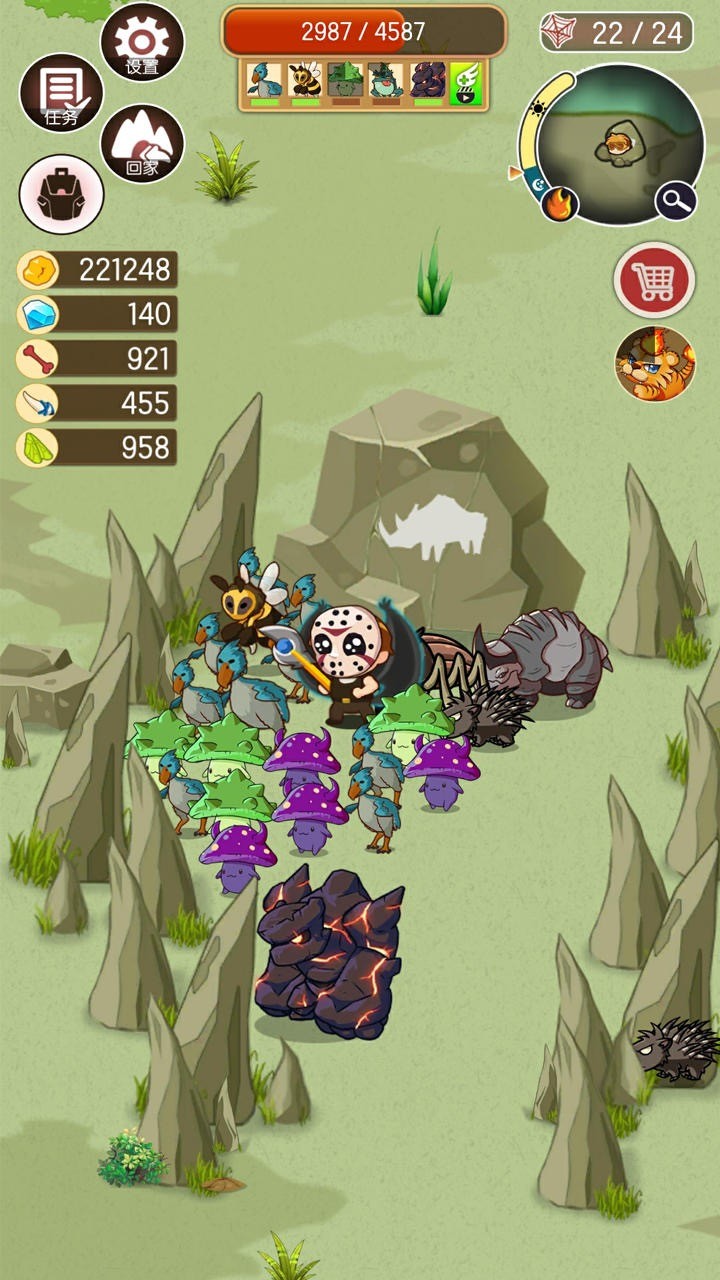Viewport: 720px width, 1280px height.
Task: Tap the campfire icon on the minimap
Action: click(x=560, y=204)
